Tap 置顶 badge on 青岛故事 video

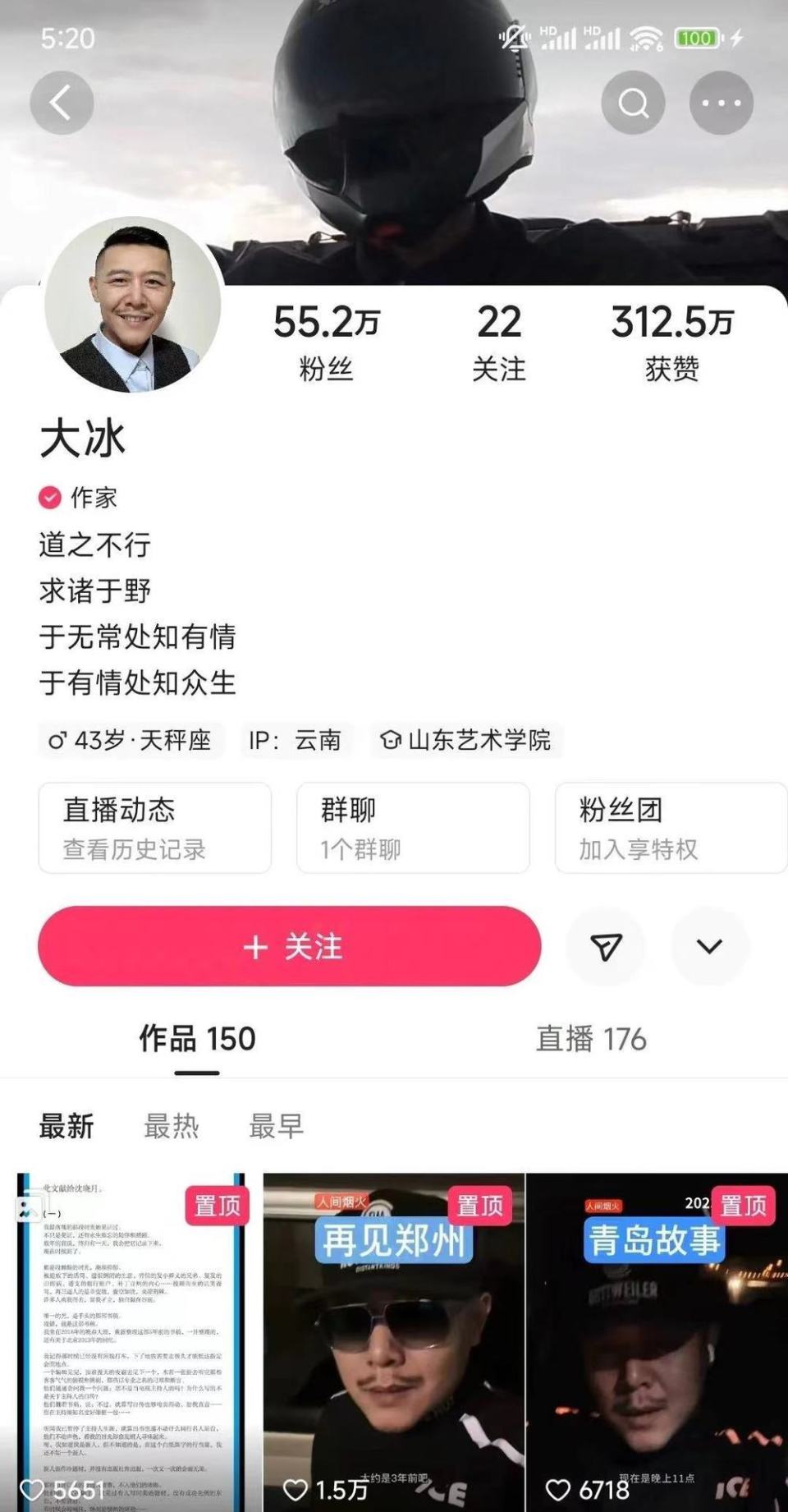[x=743, y=1207]
